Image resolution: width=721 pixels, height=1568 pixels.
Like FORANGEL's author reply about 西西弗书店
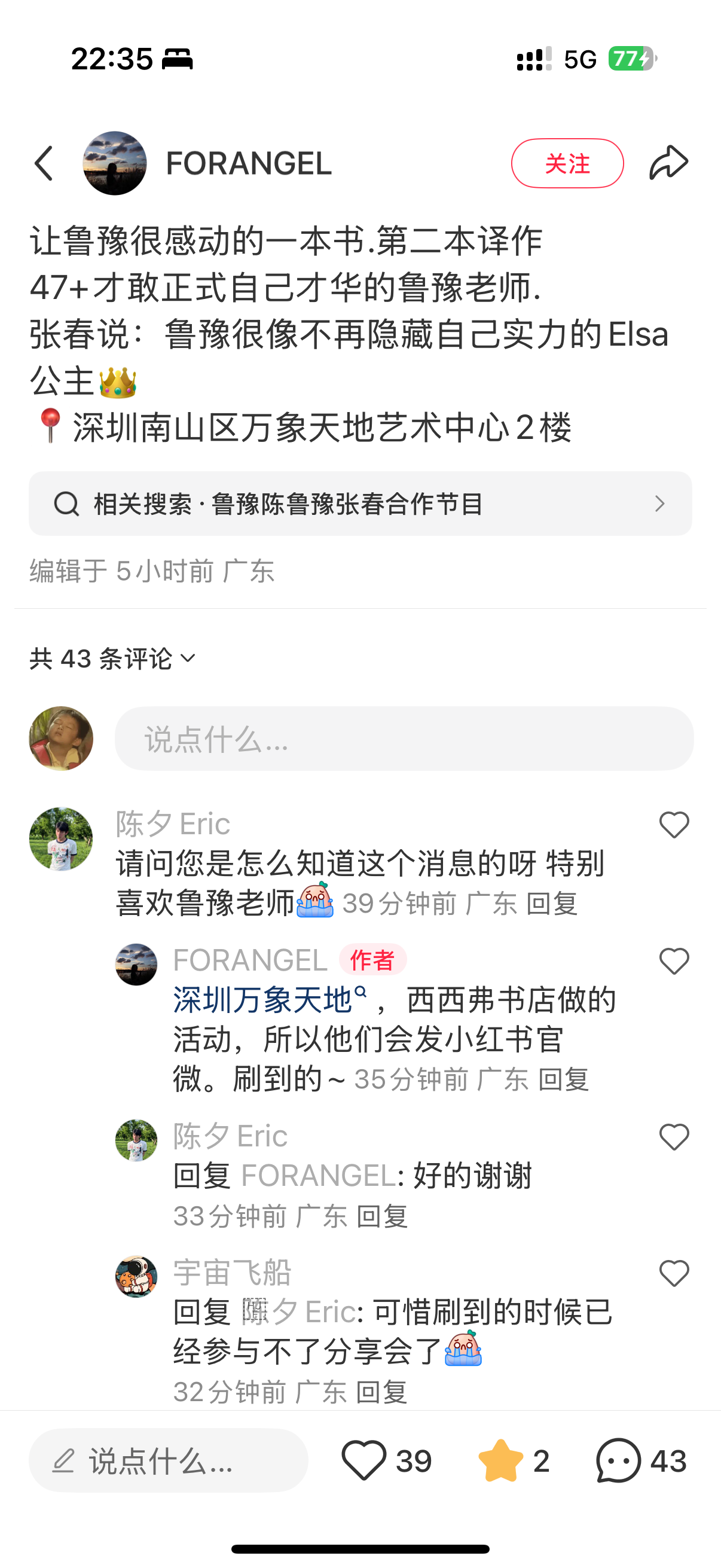674,961
